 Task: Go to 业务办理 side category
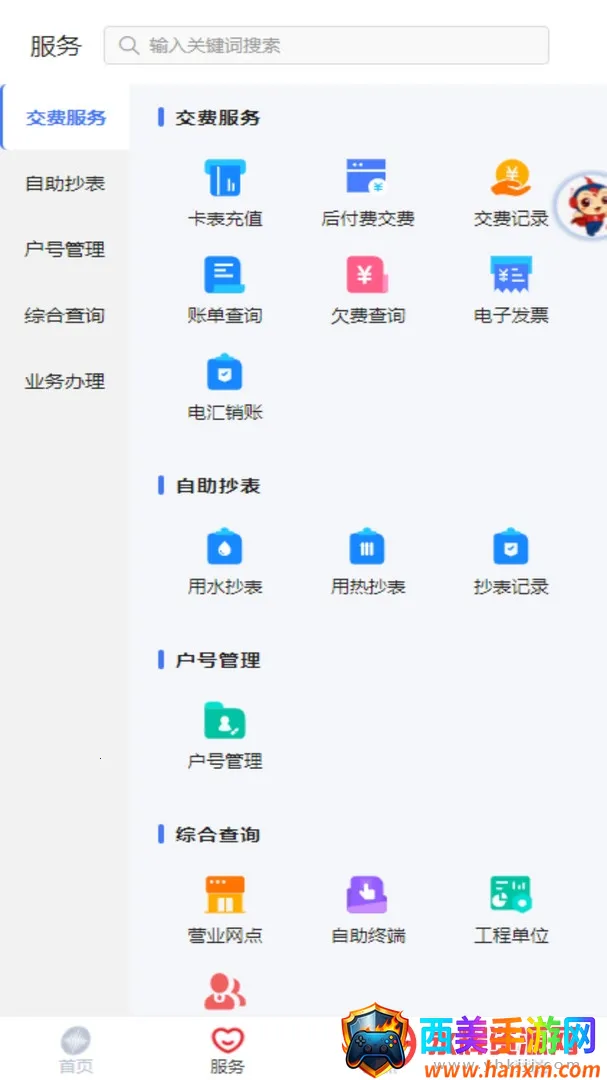click(65, 382)
